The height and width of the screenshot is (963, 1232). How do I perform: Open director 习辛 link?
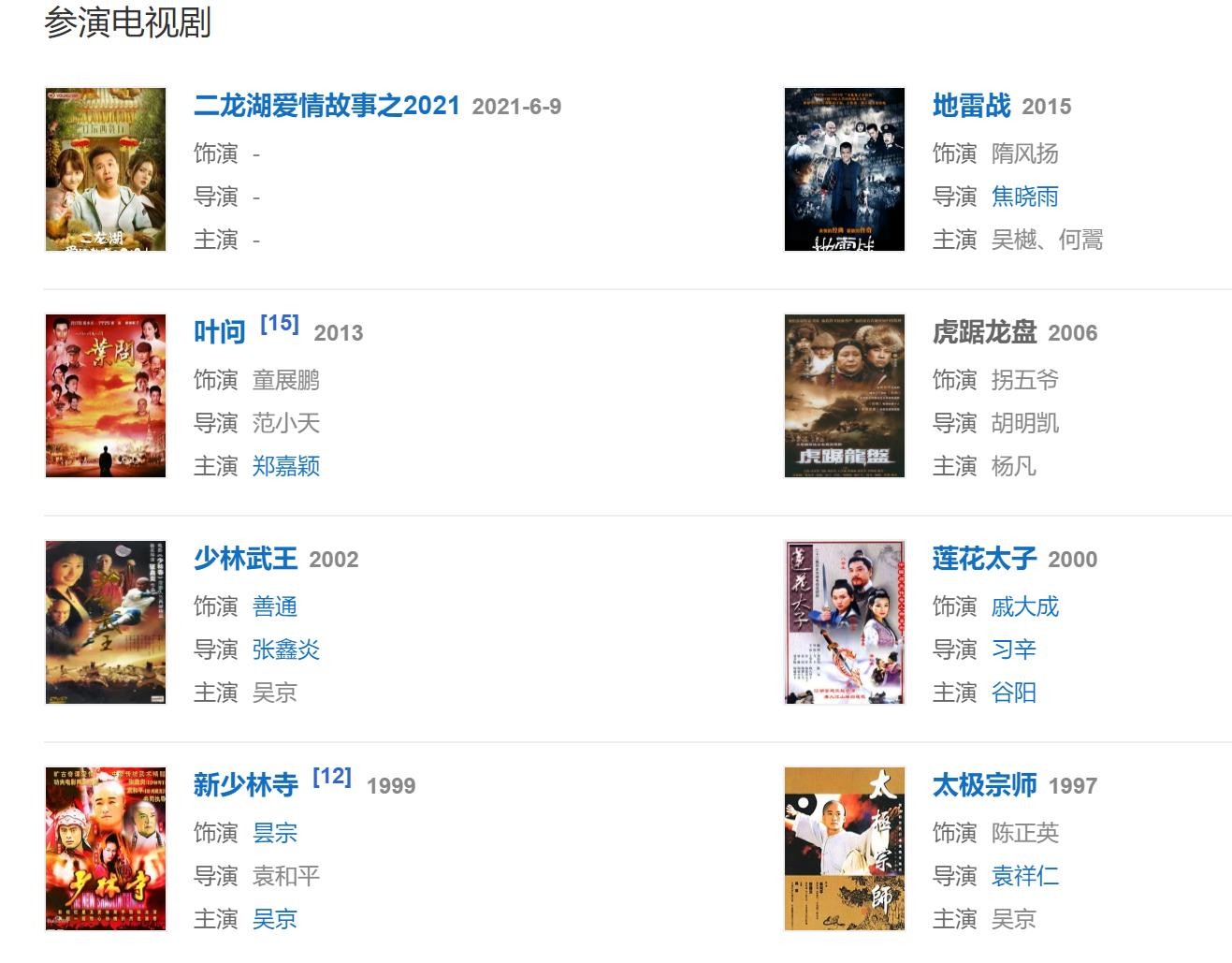coord(1013,649)
